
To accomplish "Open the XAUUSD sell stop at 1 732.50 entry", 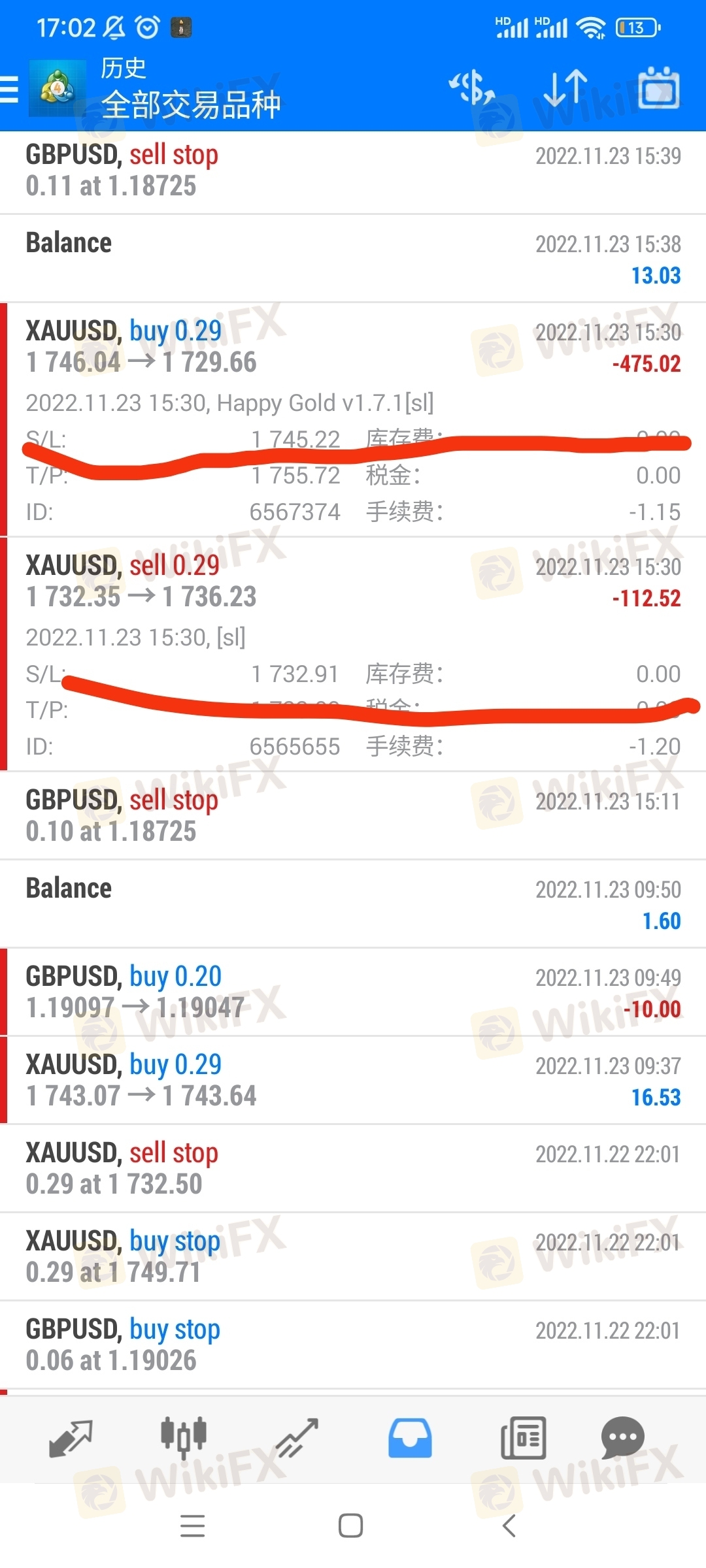I will (353, 1168).
